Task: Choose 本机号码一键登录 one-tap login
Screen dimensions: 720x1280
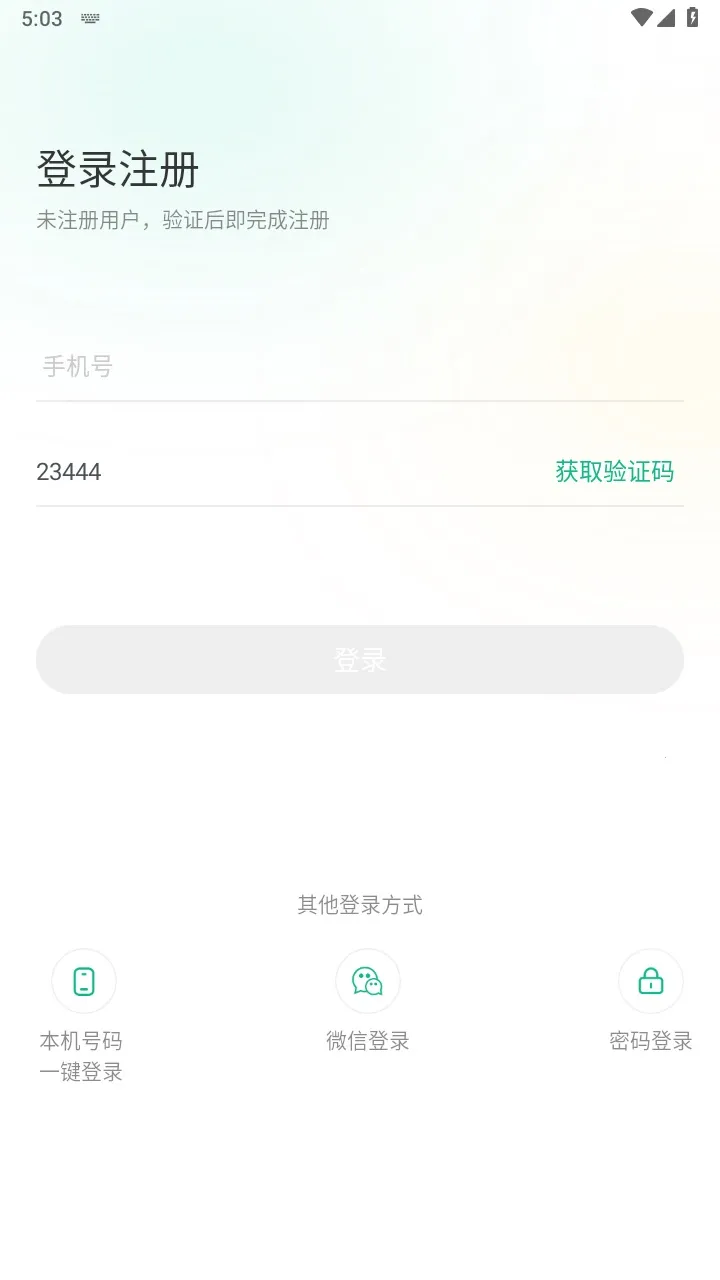Action: click(x=84, y=981)
